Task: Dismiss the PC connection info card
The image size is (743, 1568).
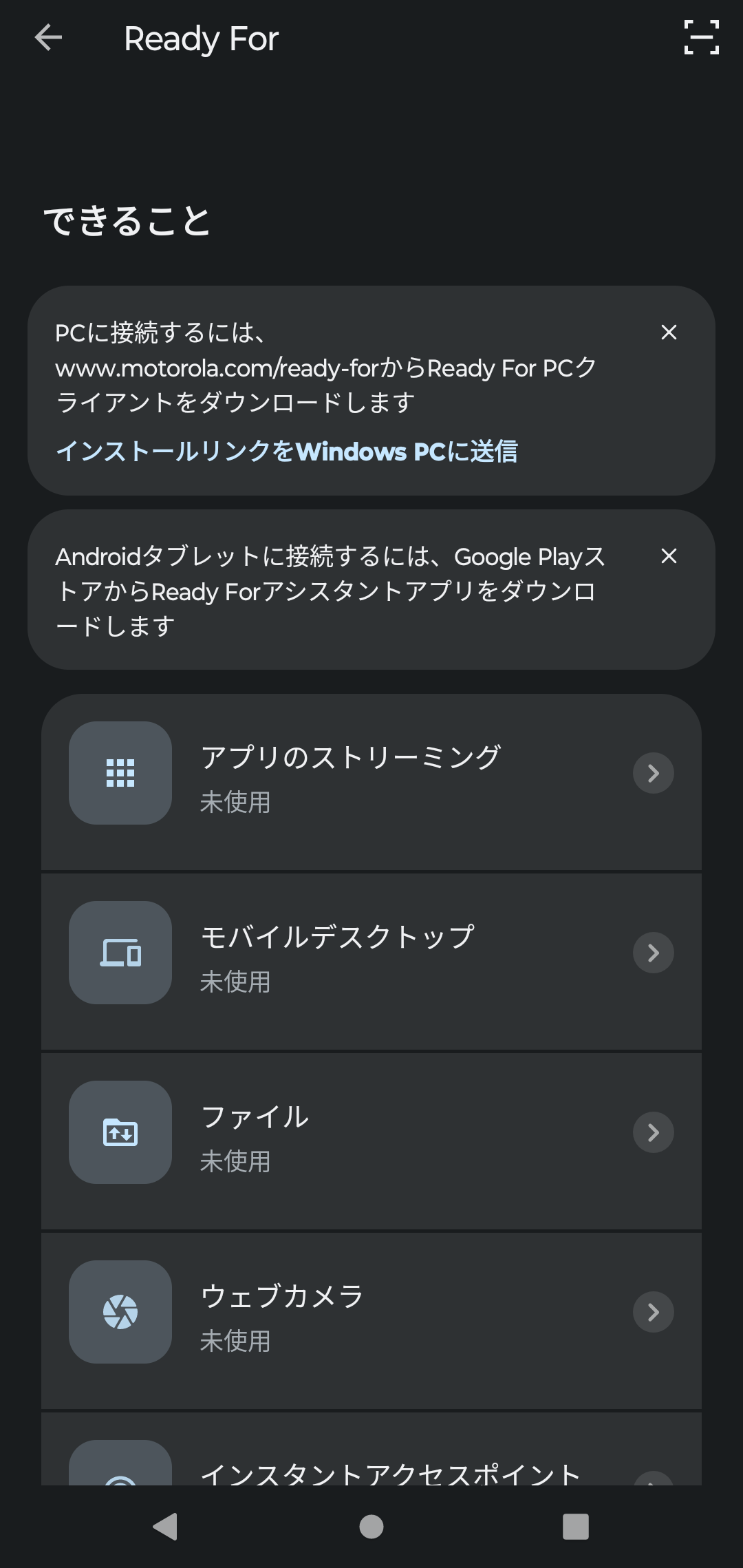Action: (669, 332)
